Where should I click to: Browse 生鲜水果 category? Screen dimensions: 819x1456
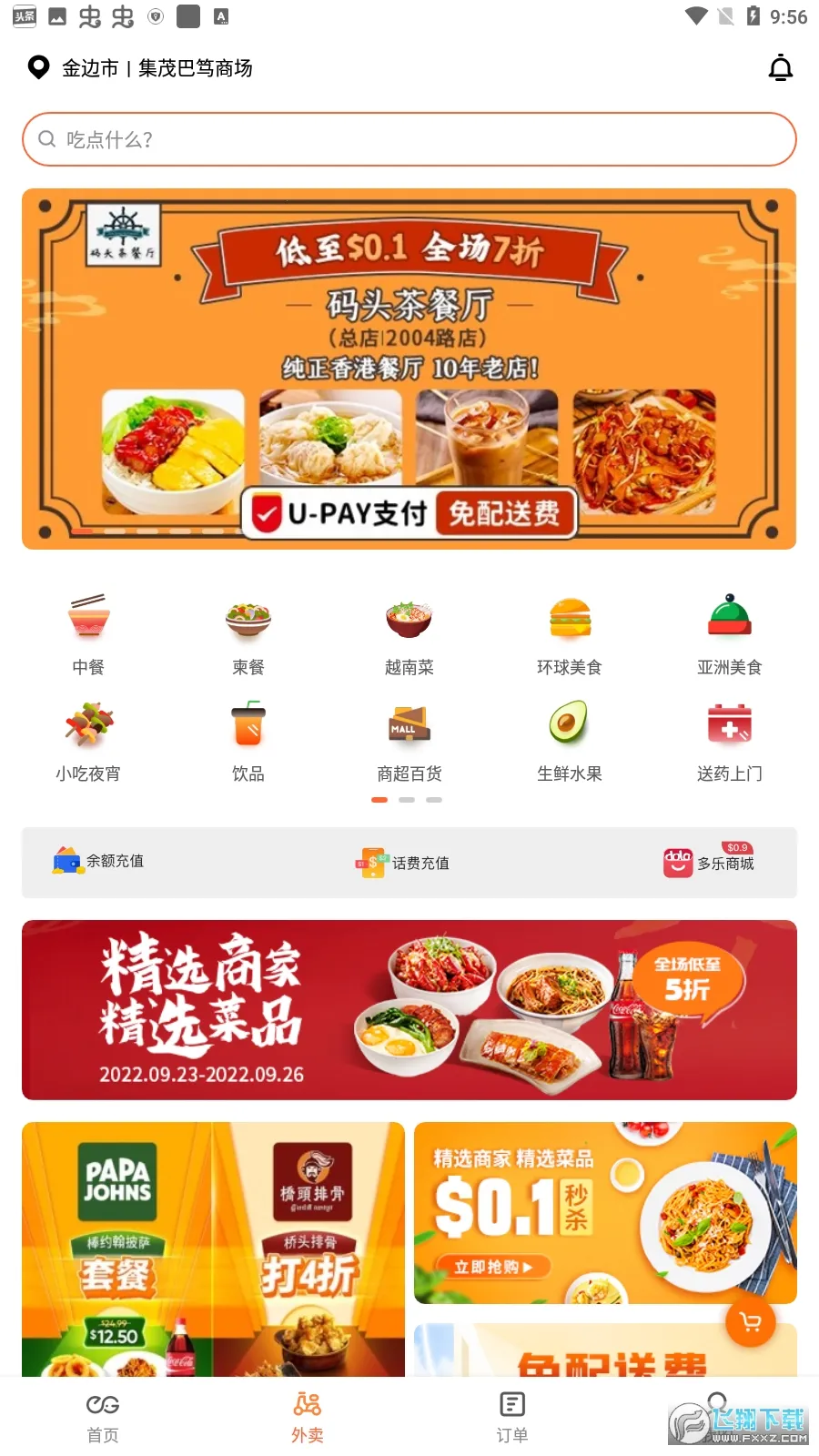[570, 741]
